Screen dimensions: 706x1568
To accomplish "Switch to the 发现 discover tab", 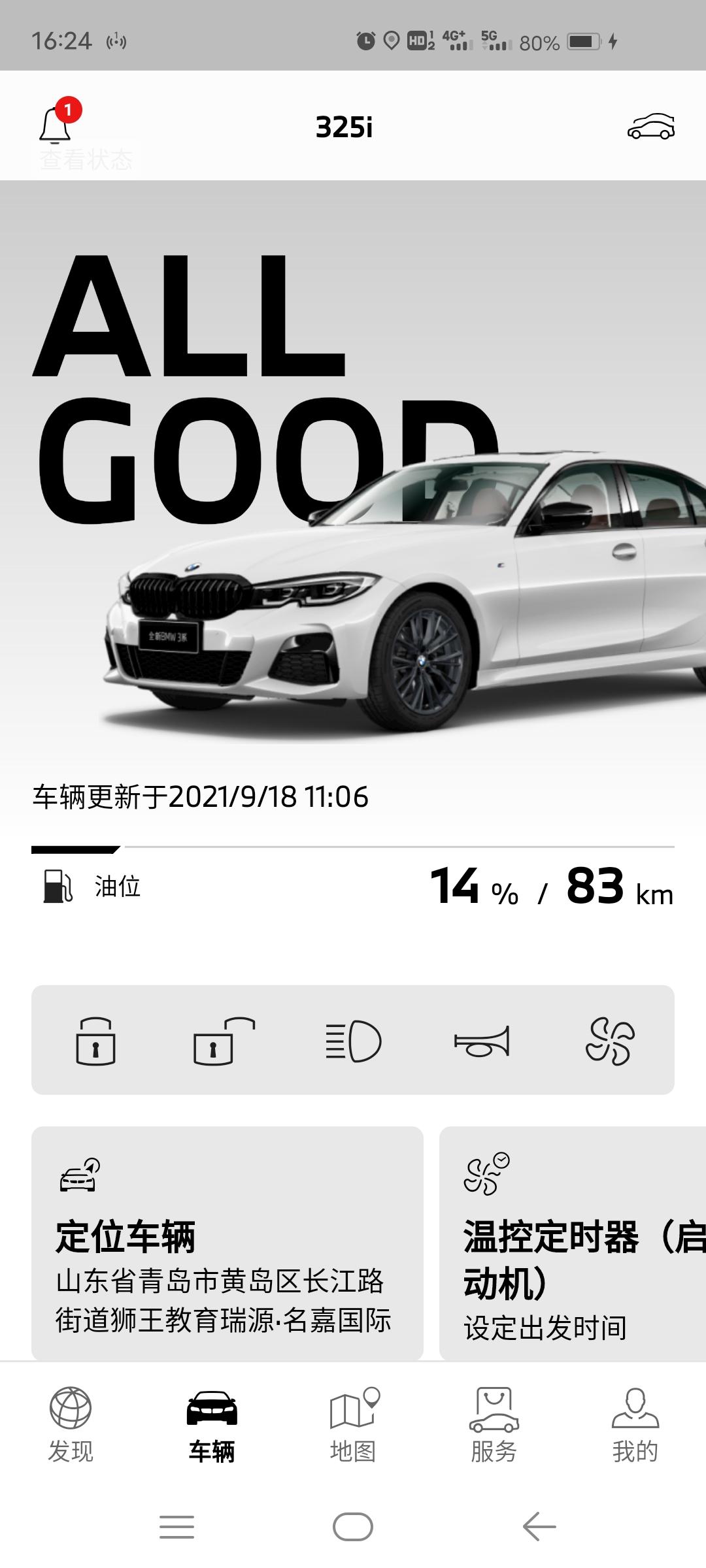I will [71, 1424].
